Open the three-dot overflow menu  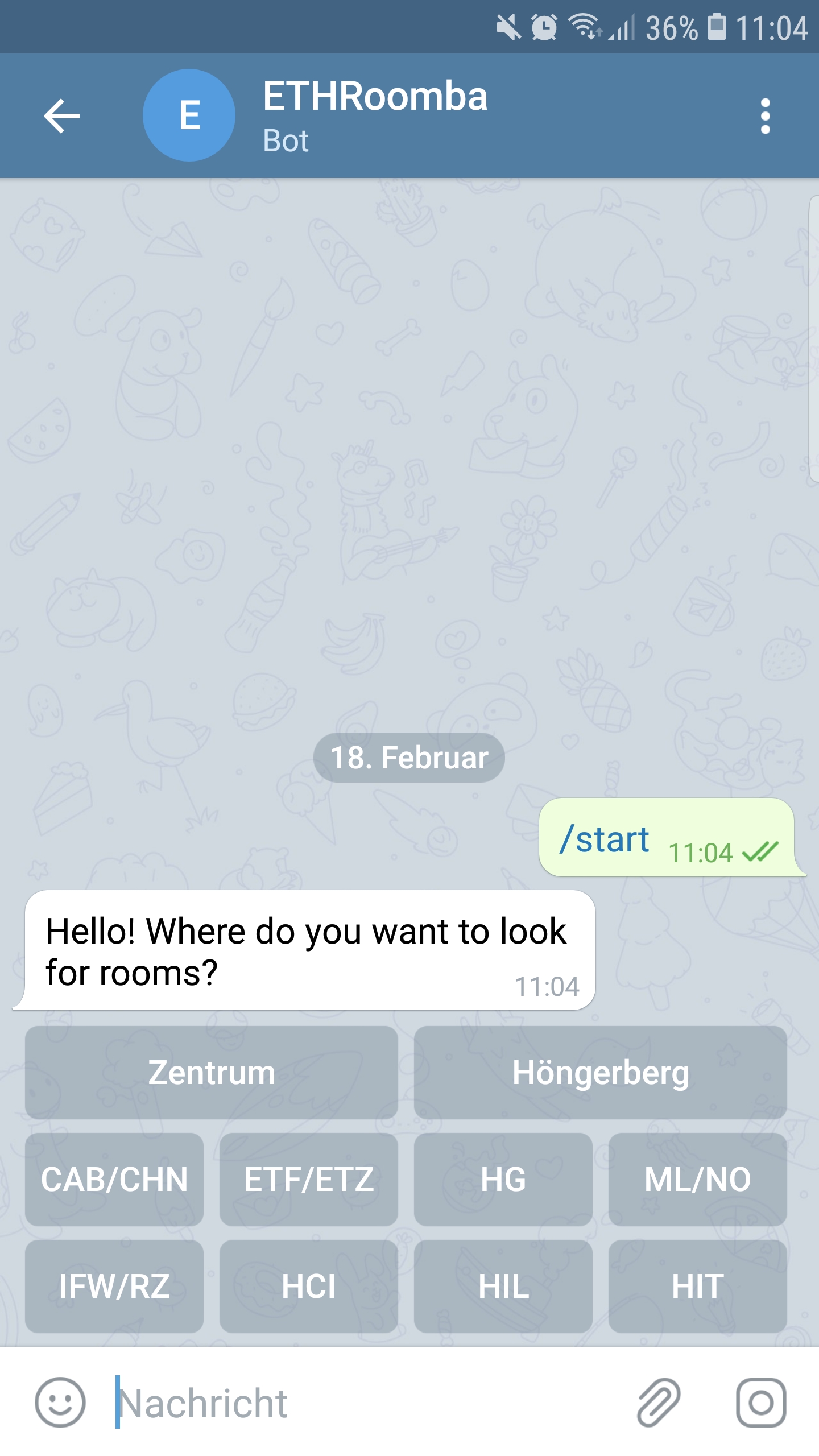click(x=765, y=115)
